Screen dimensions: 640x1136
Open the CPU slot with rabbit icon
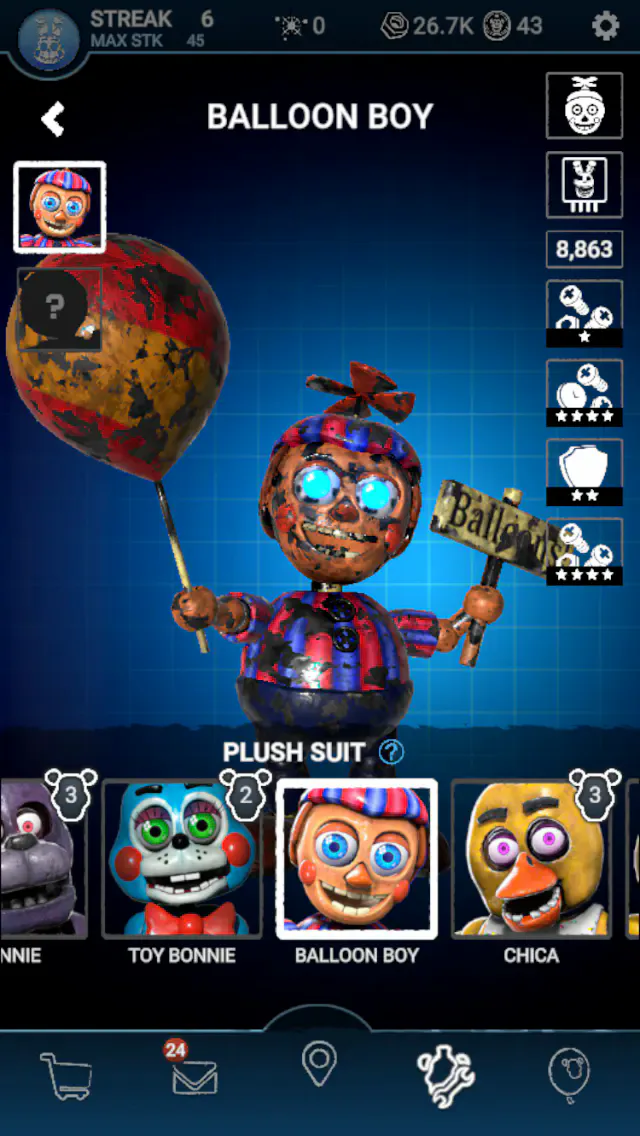tap(584, 185)
